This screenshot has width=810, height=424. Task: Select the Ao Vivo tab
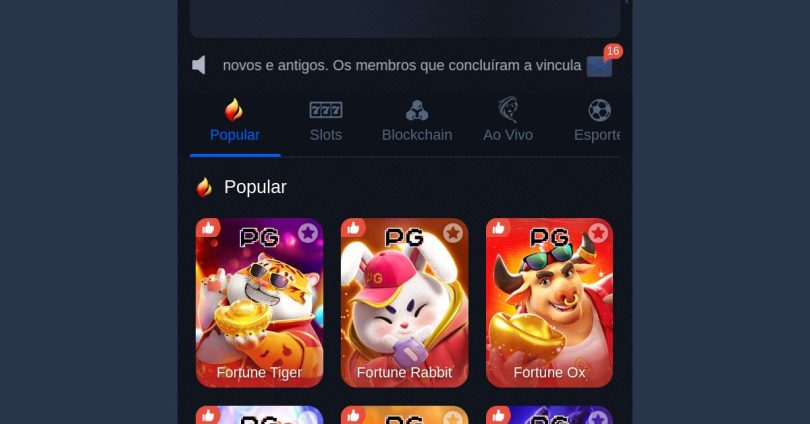click(508, 121)
